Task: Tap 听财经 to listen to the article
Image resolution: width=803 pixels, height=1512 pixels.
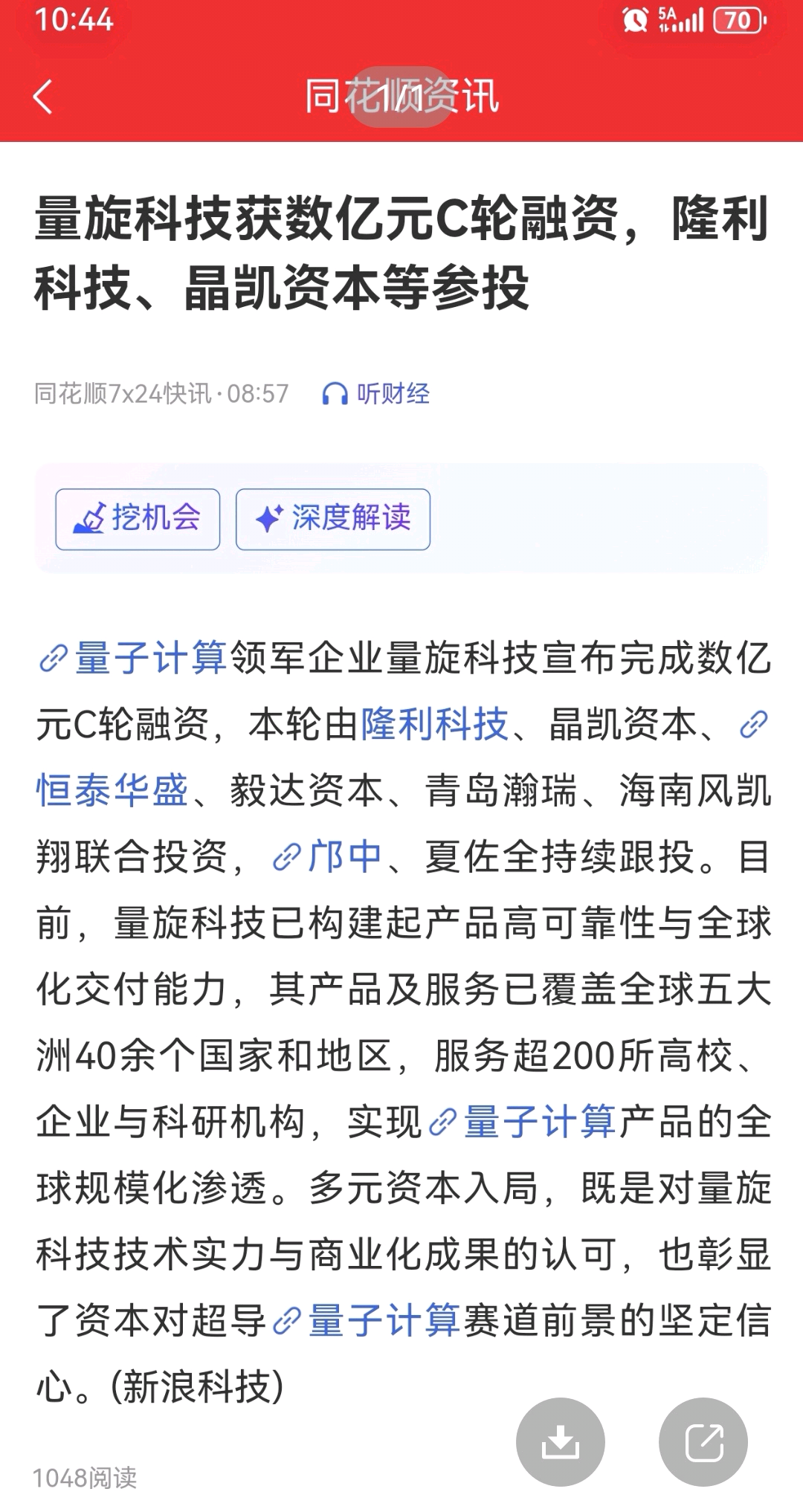Action: (376, 394)
